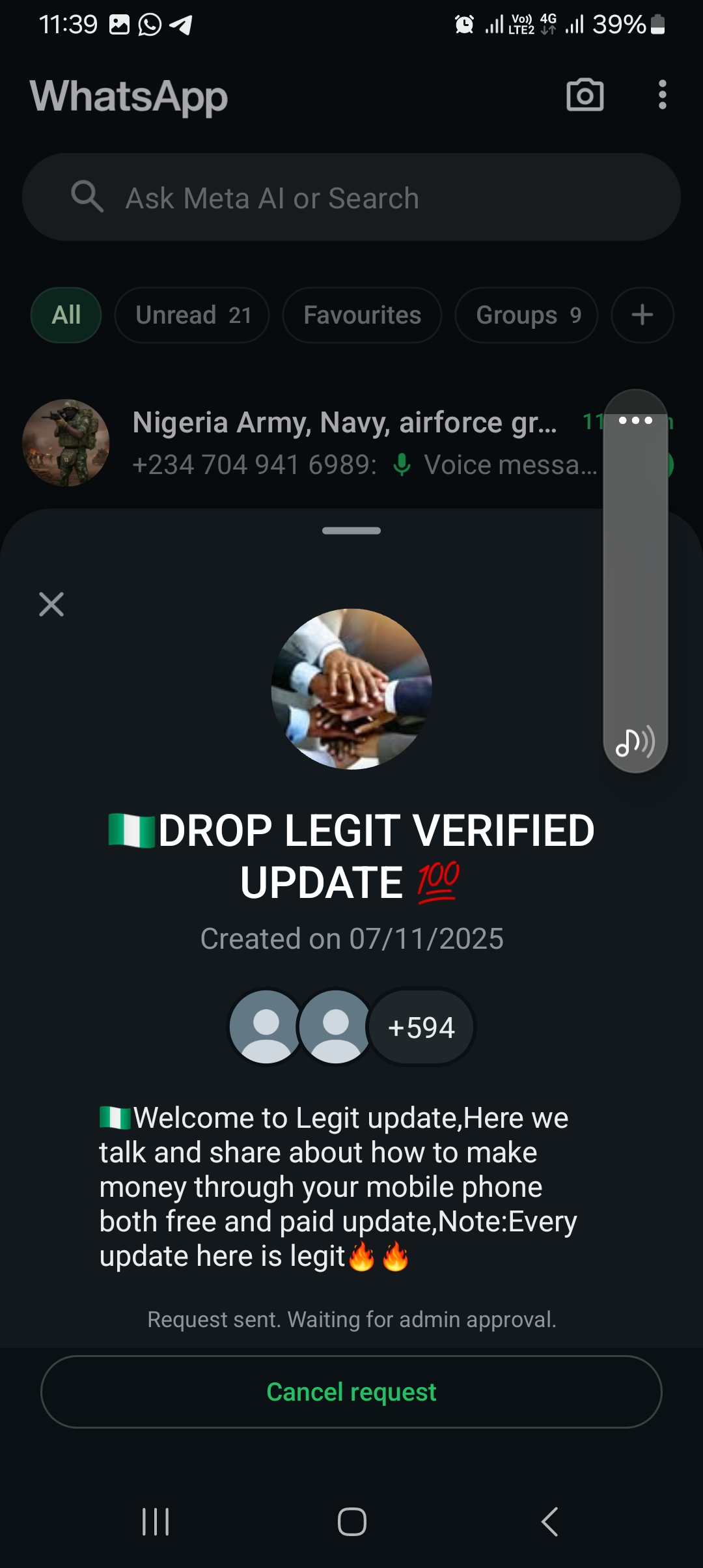The height and width of the screenshot is (1568, 703).
Task: View the +594 group members
Action: 420,1028
